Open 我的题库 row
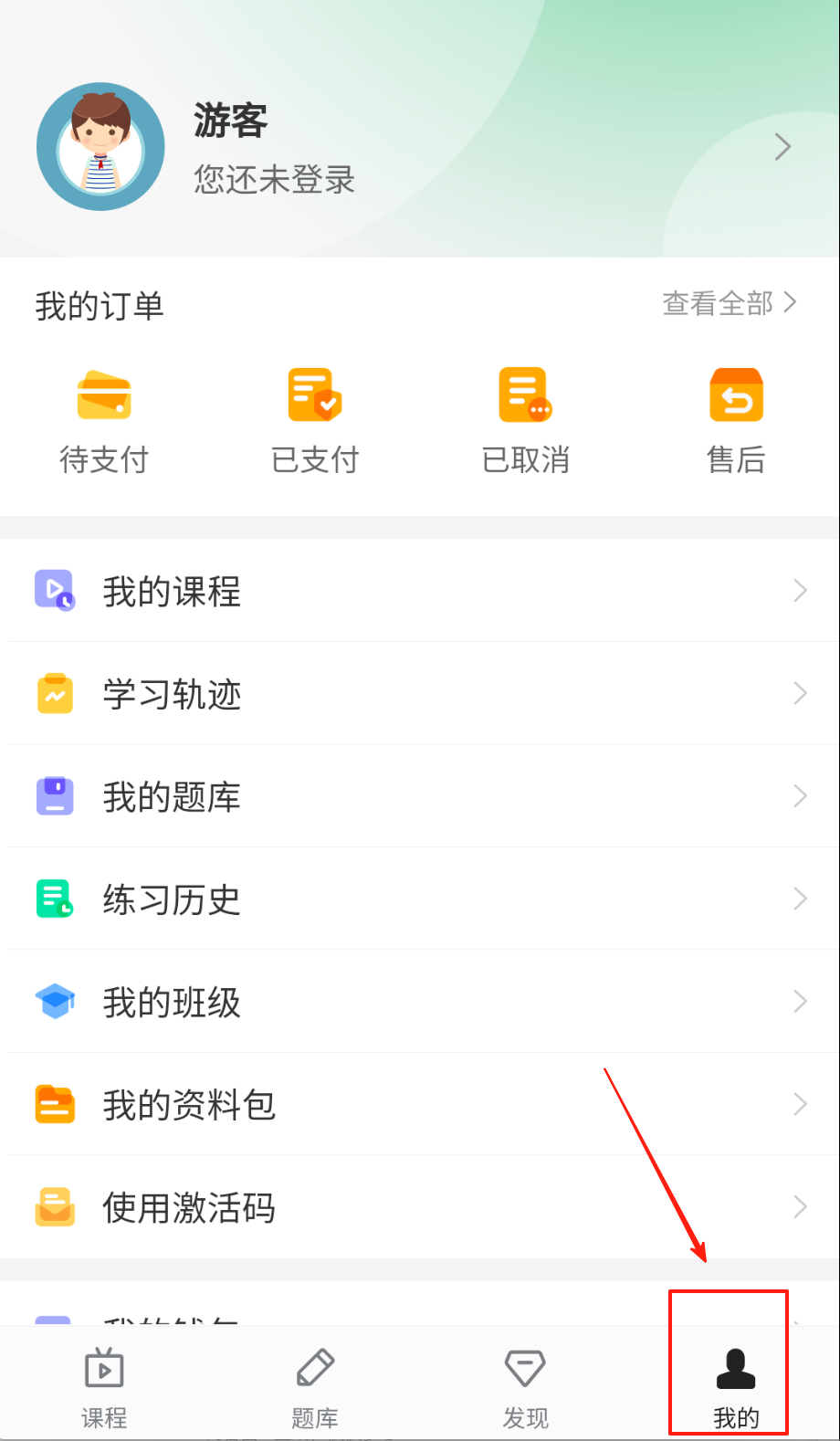Screen dimensions: 840x1441 click(420, 796)
